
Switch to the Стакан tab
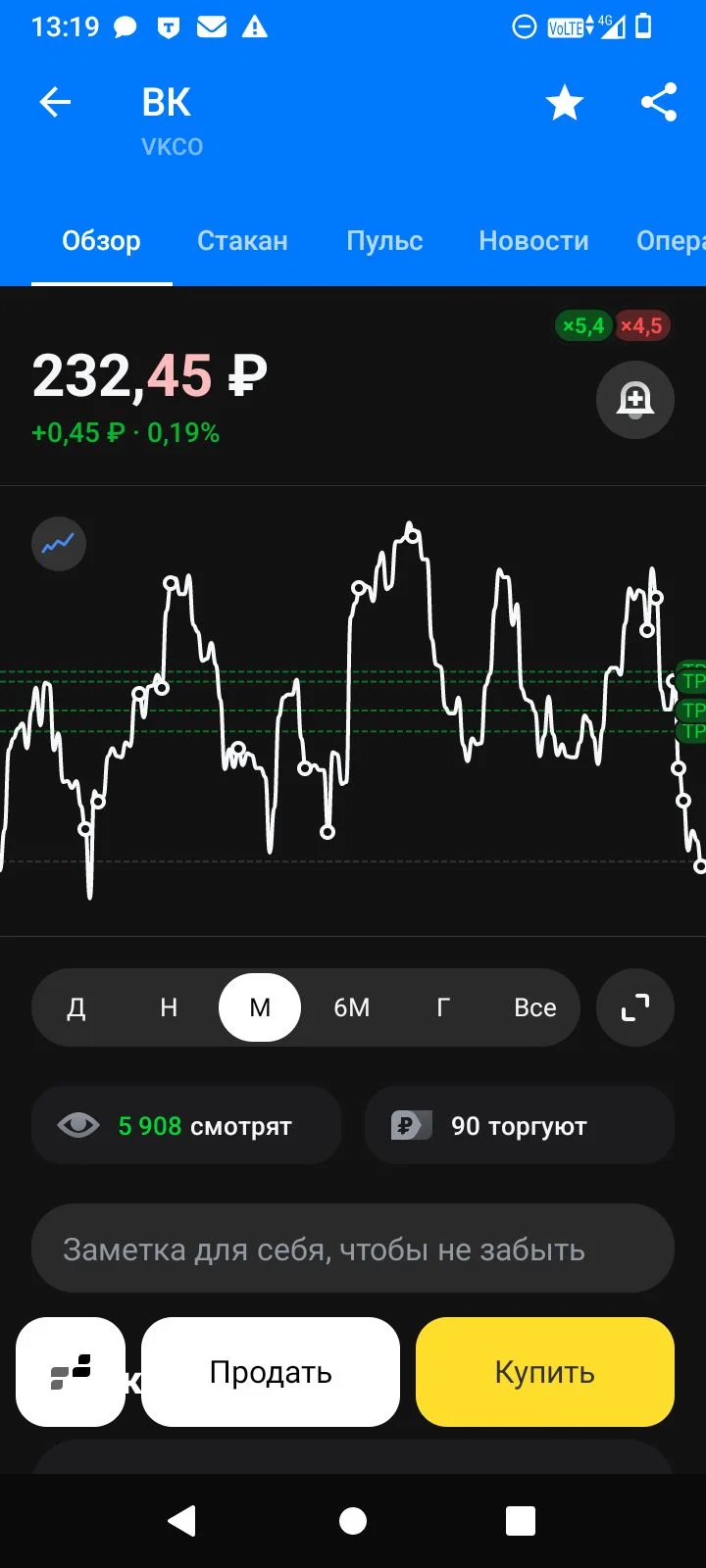tap(242, 241)
